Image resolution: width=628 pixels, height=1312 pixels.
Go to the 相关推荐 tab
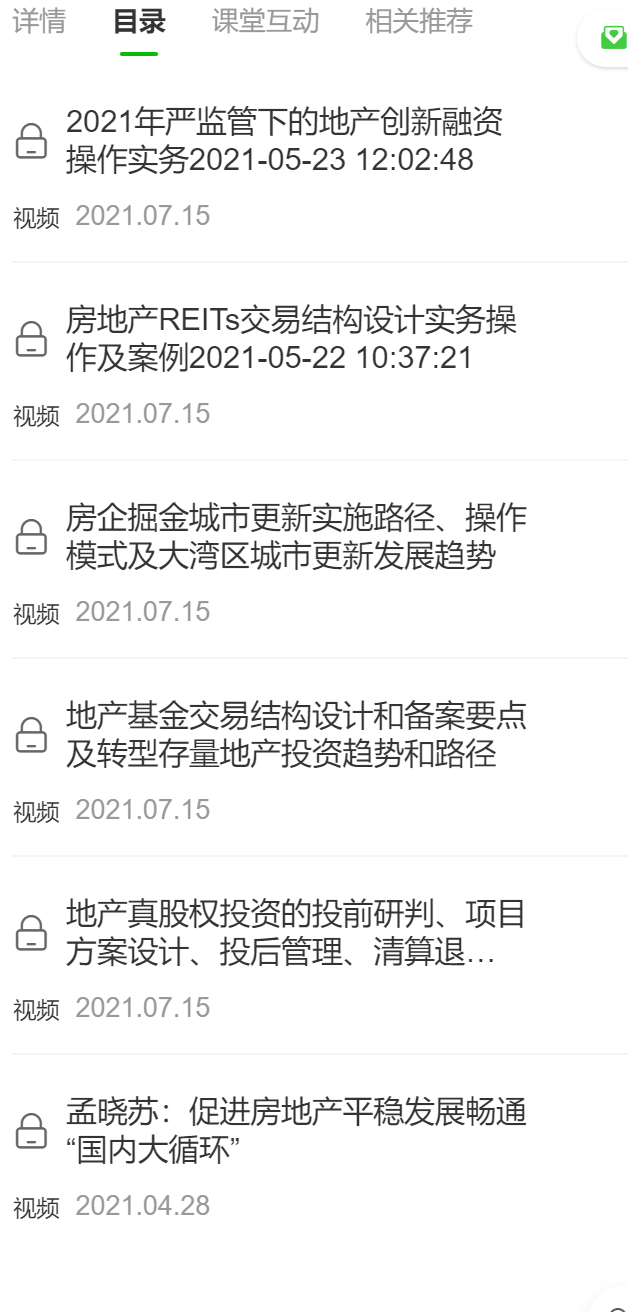[419, 21]
